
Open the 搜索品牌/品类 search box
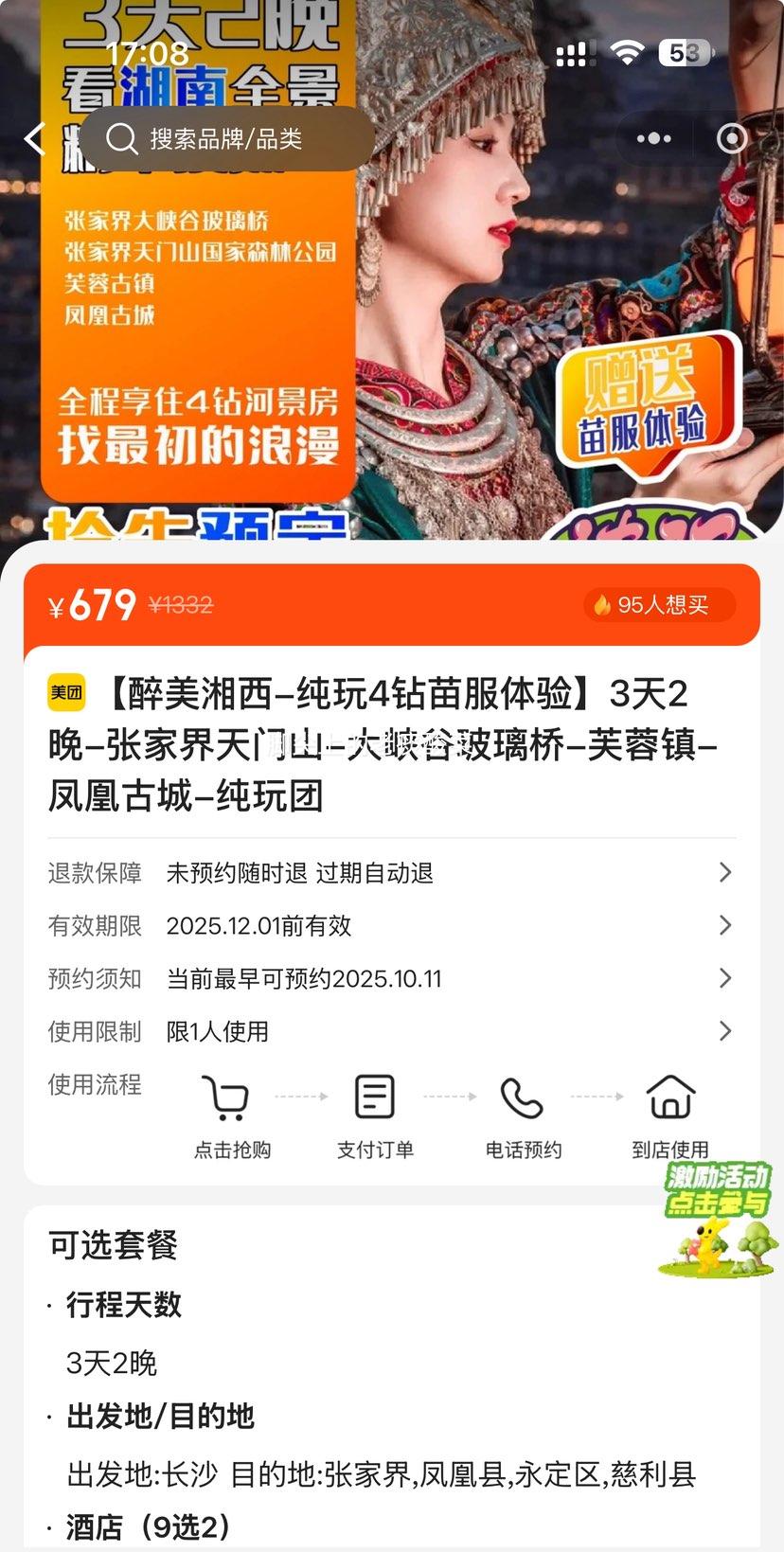click(227, 139)
